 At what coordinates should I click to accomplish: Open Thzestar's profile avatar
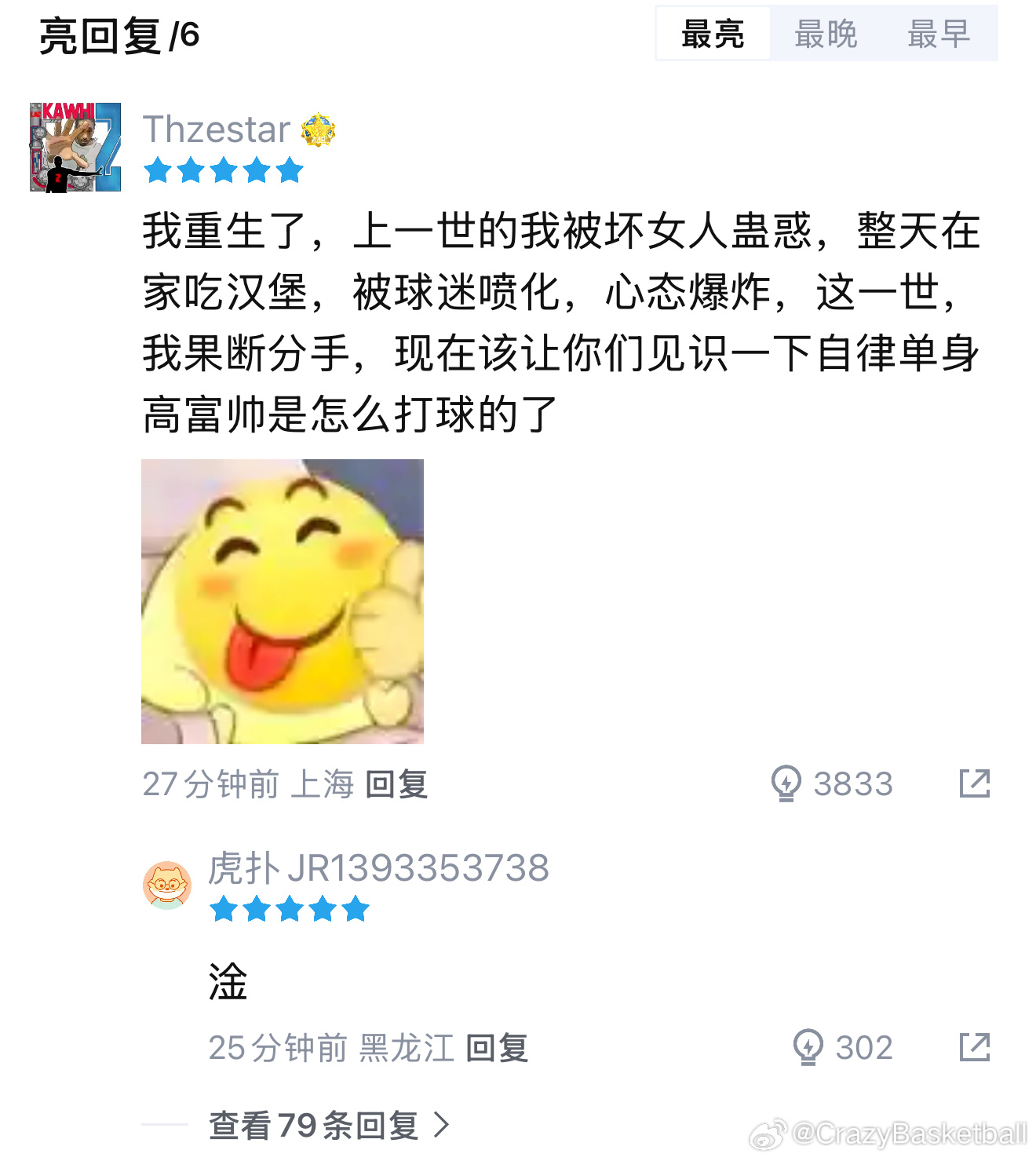72,146
